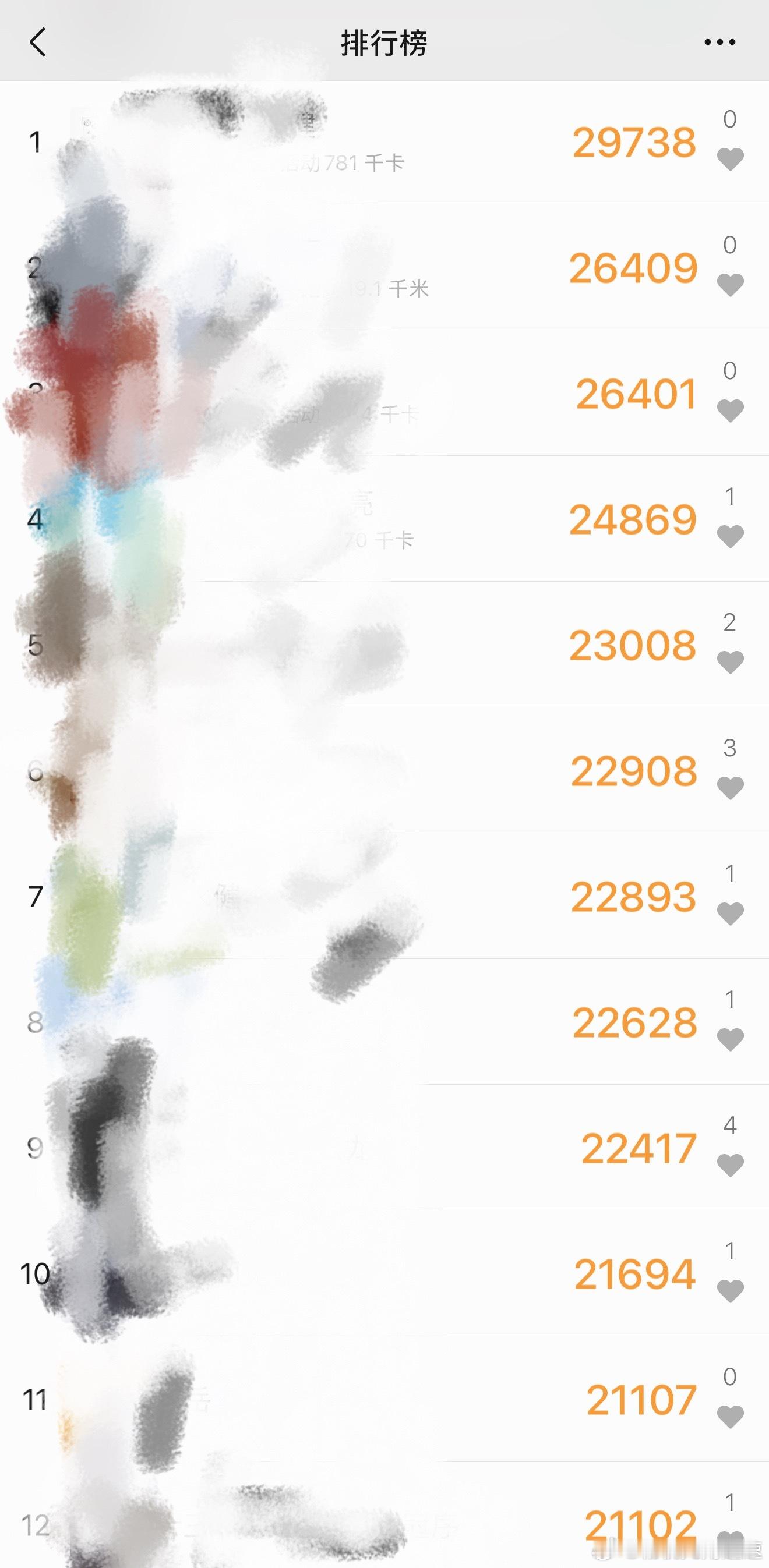Open the three-dot options menu
Screen dimensions: 769x1568
(x=719, y=41)
